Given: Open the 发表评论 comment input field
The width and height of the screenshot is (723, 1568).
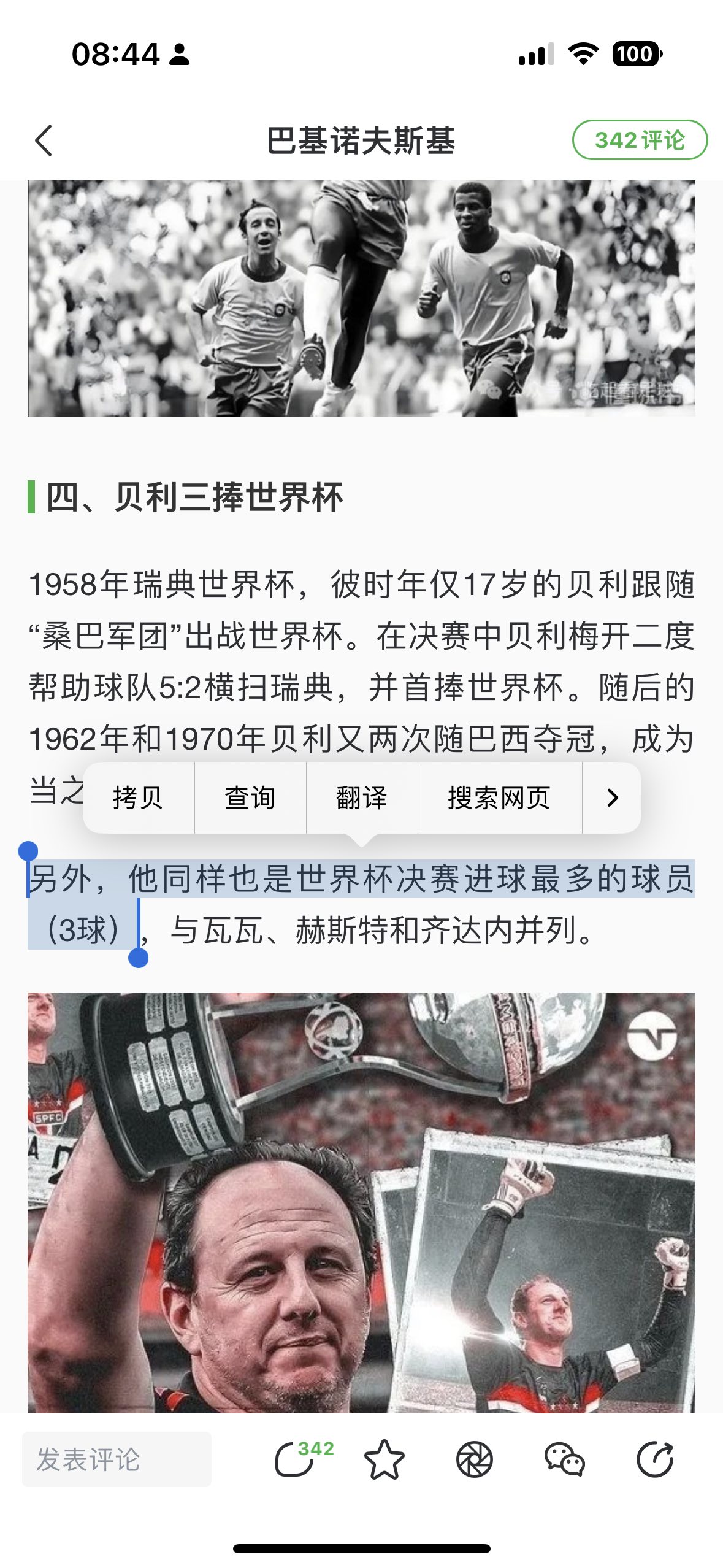Looking at the screenshot, I should pyautogui.click(x=117, y=1459).
